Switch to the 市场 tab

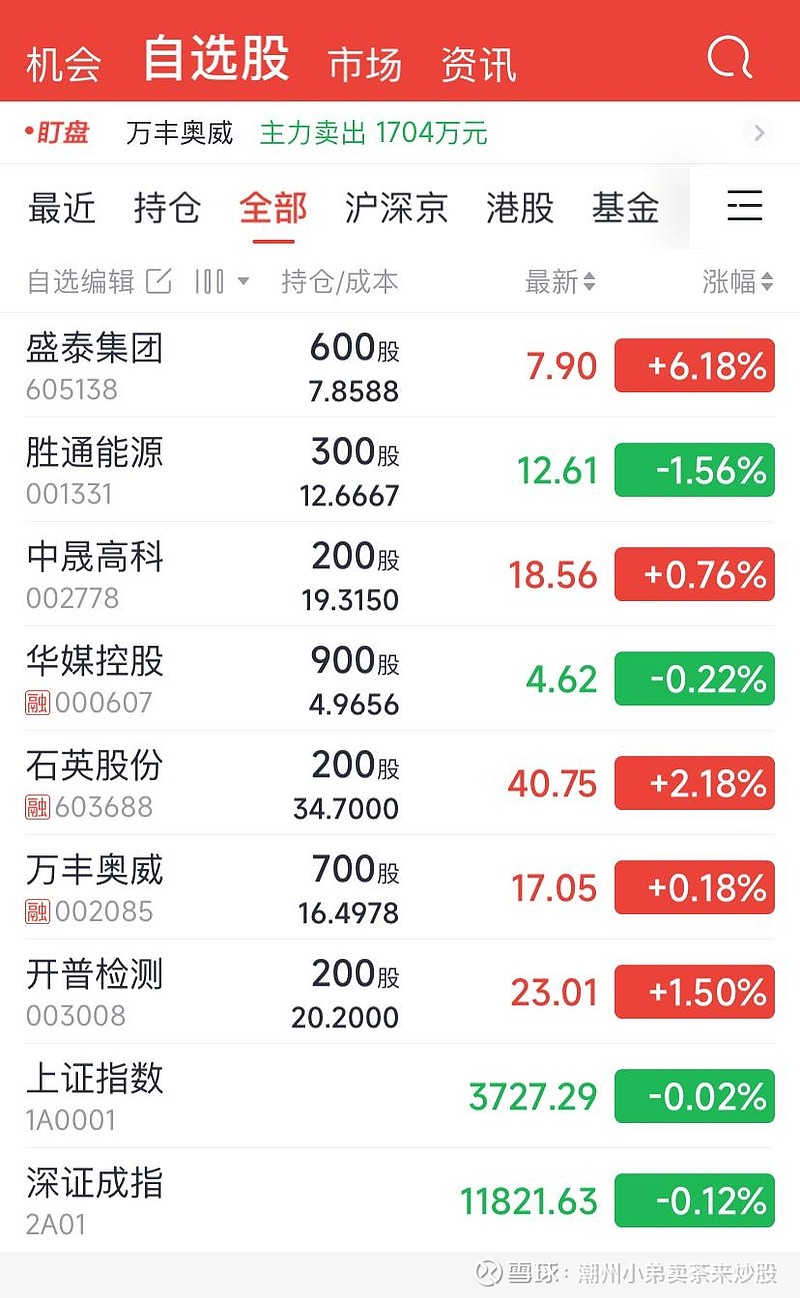tap(366, 65)
